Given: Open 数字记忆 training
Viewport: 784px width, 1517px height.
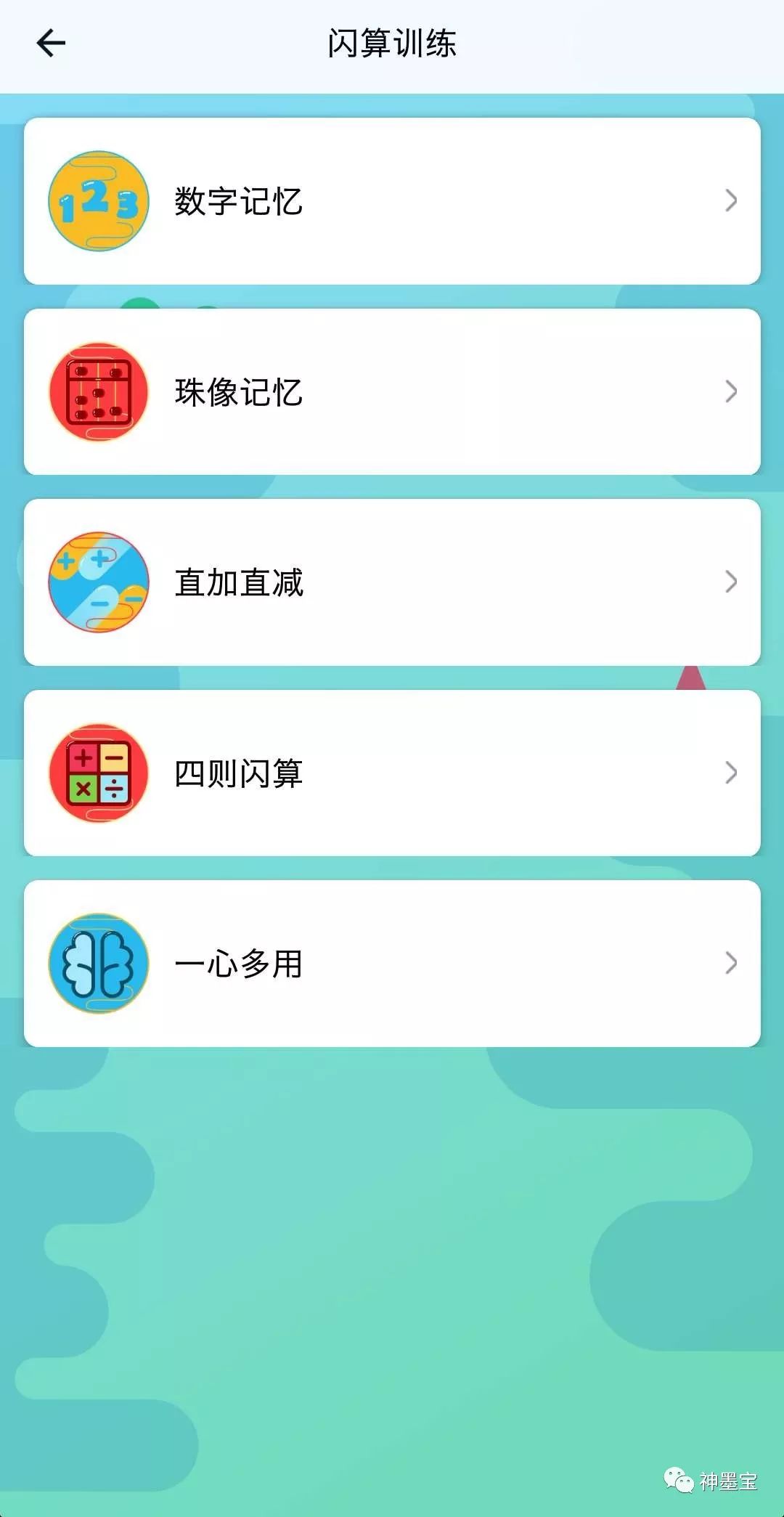Looking at the screenshot, I should 392,201.
